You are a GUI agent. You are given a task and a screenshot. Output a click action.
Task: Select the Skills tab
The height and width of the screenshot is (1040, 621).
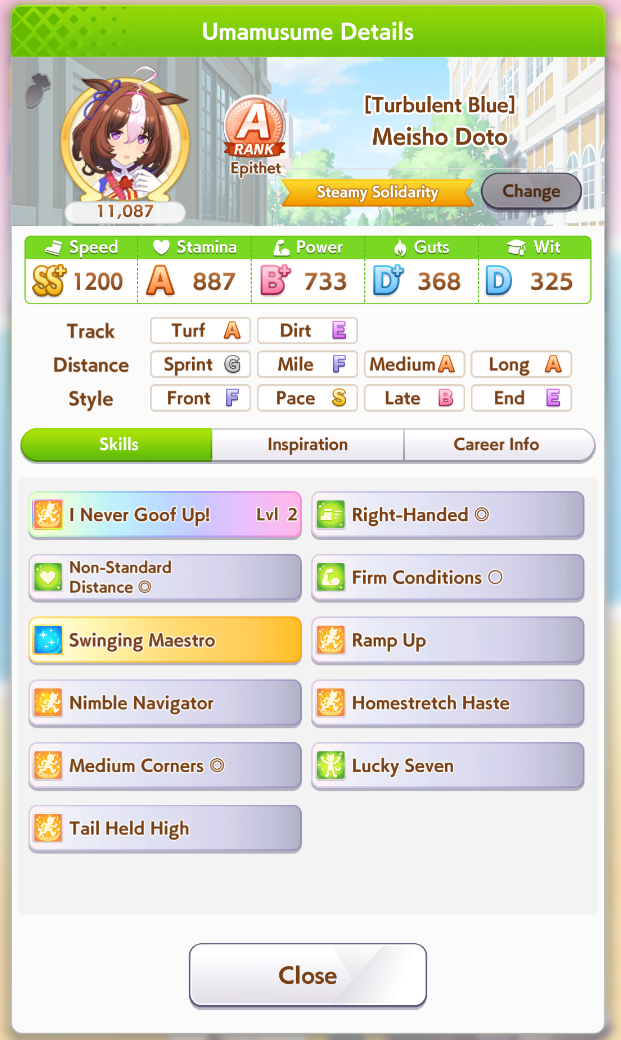click(x=117, y=444)
